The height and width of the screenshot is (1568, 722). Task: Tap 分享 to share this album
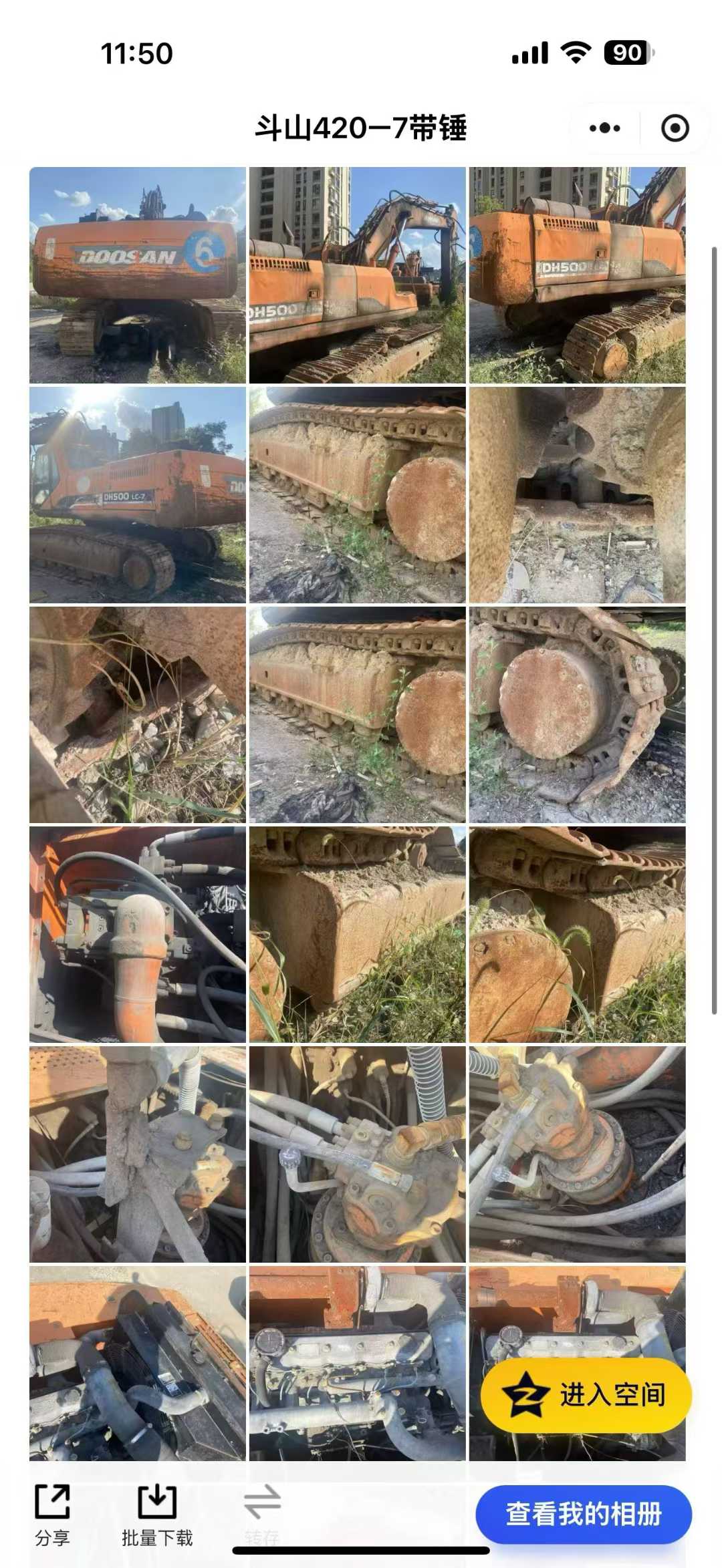click(x=52, y=1515)
